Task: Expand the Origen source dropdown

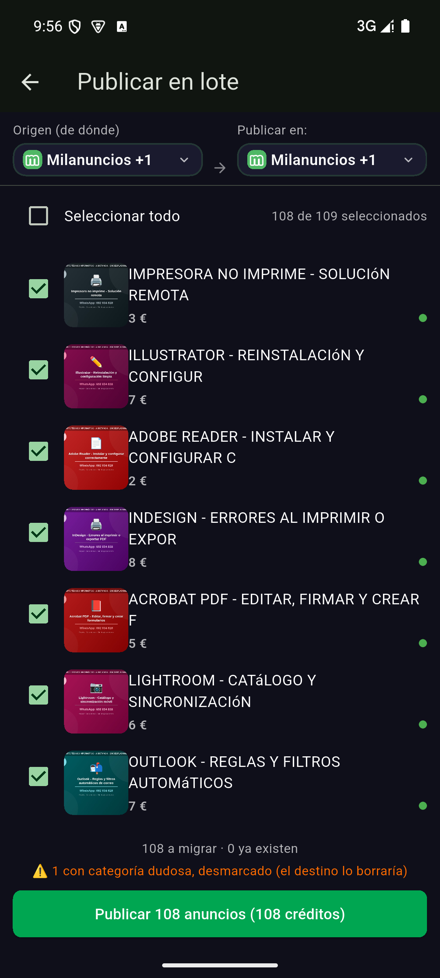Action: tap(107, 160)
